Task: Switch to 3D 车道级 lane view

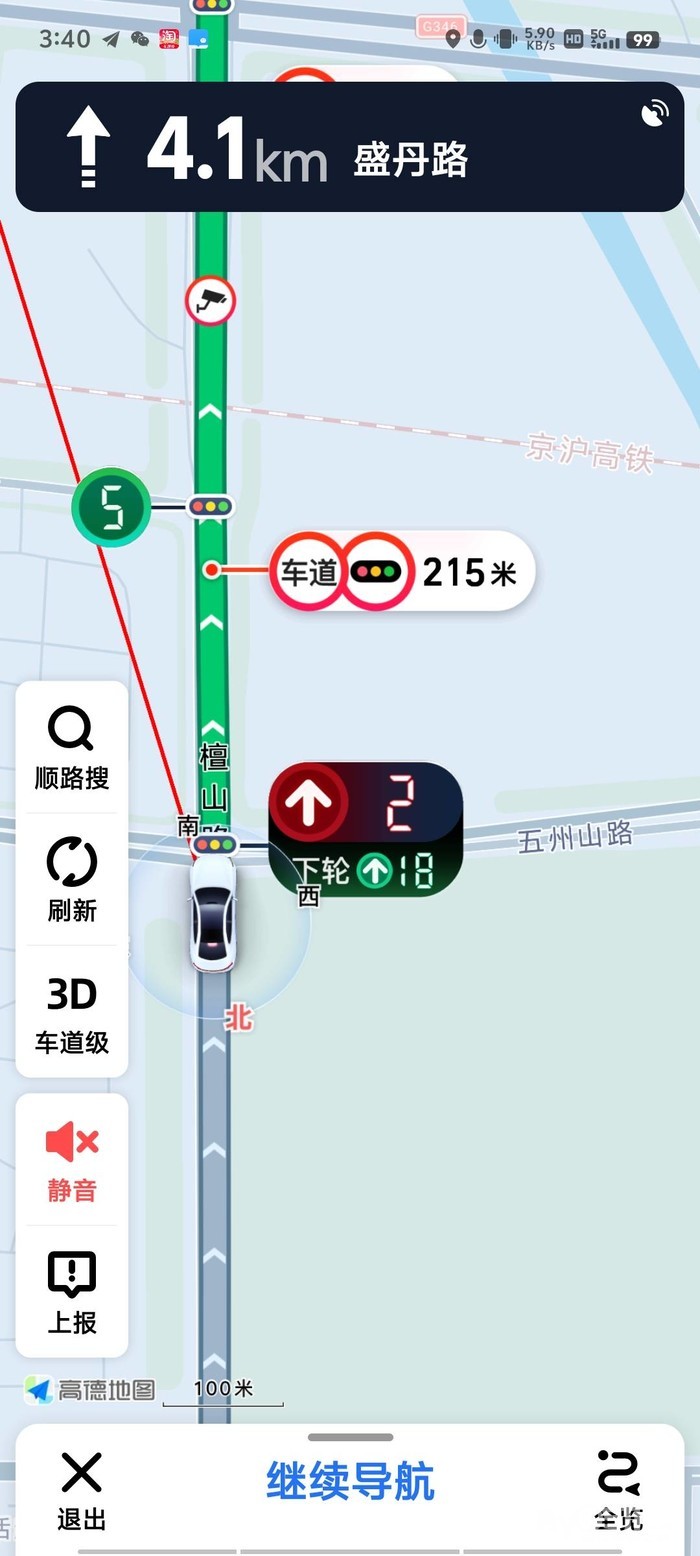Action: click(x=72, y=1012)
